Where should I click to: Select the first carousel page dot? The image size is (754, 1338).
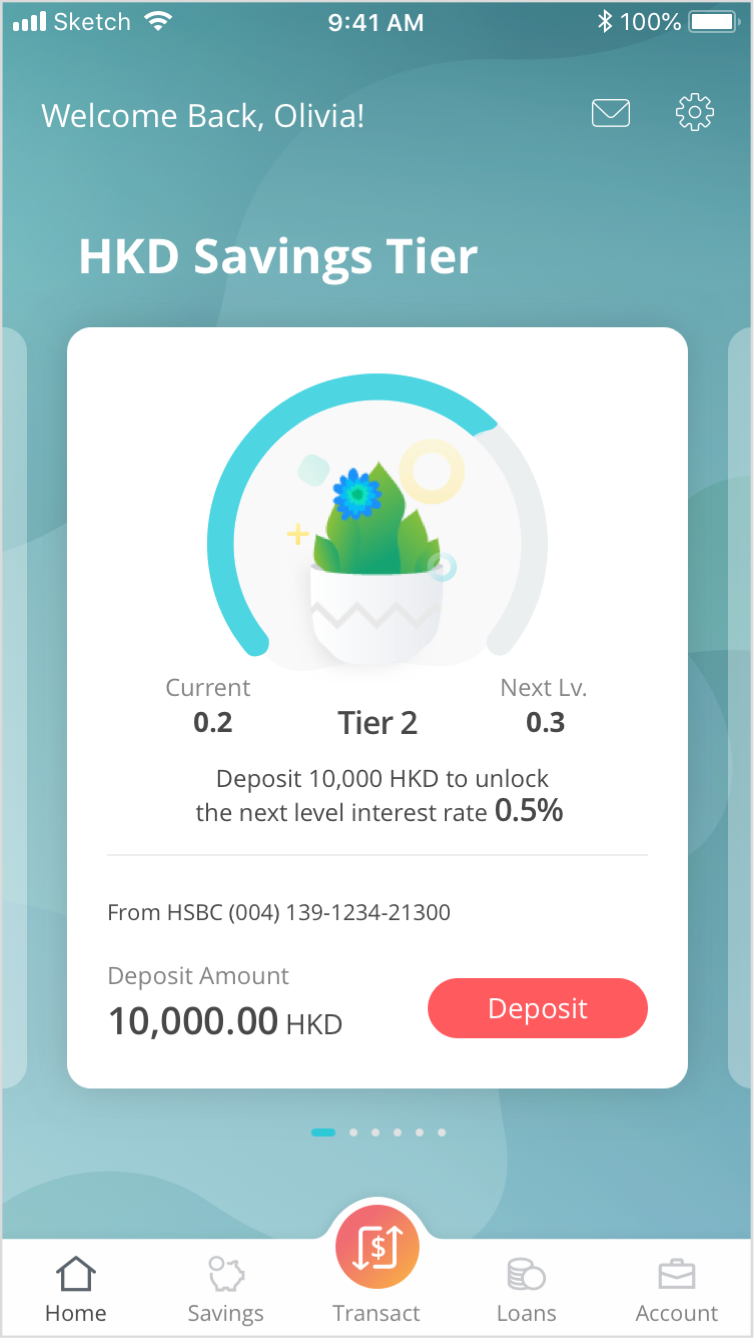(324, 1132)
